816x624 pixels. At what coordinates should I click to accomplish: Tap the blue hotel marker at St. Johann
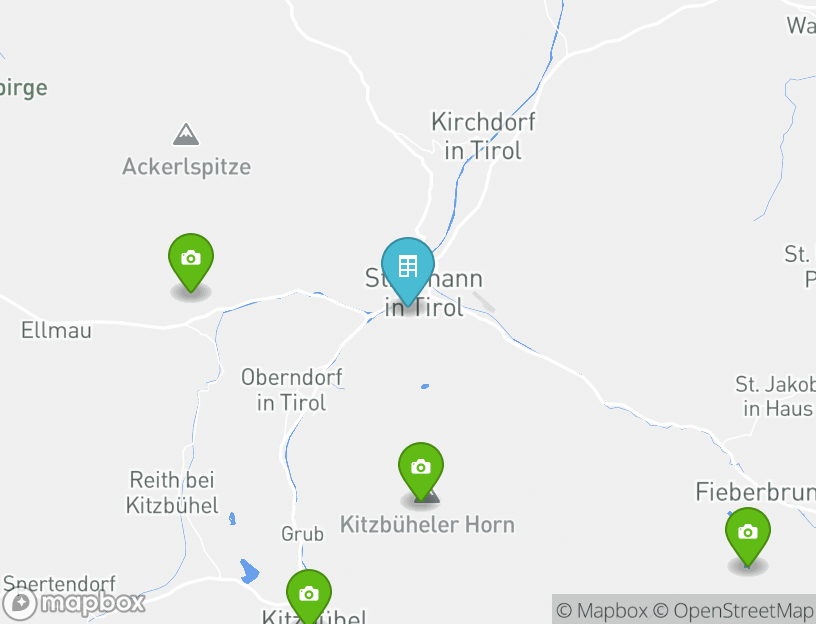pos(407,268)
